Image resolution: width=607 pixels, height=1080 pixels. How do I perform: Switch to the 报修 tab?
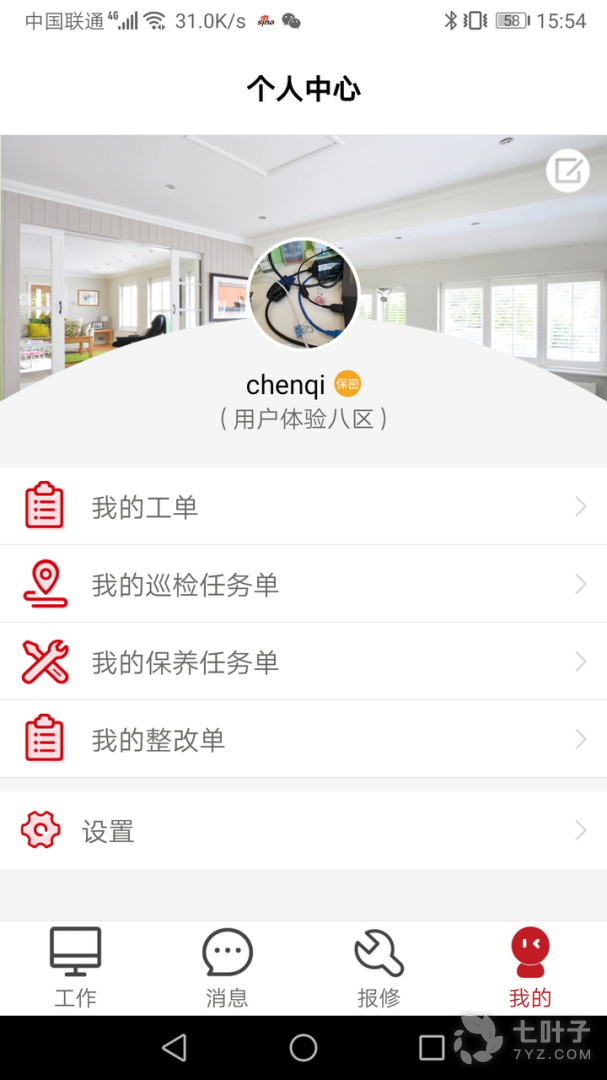tap(379, 967)
